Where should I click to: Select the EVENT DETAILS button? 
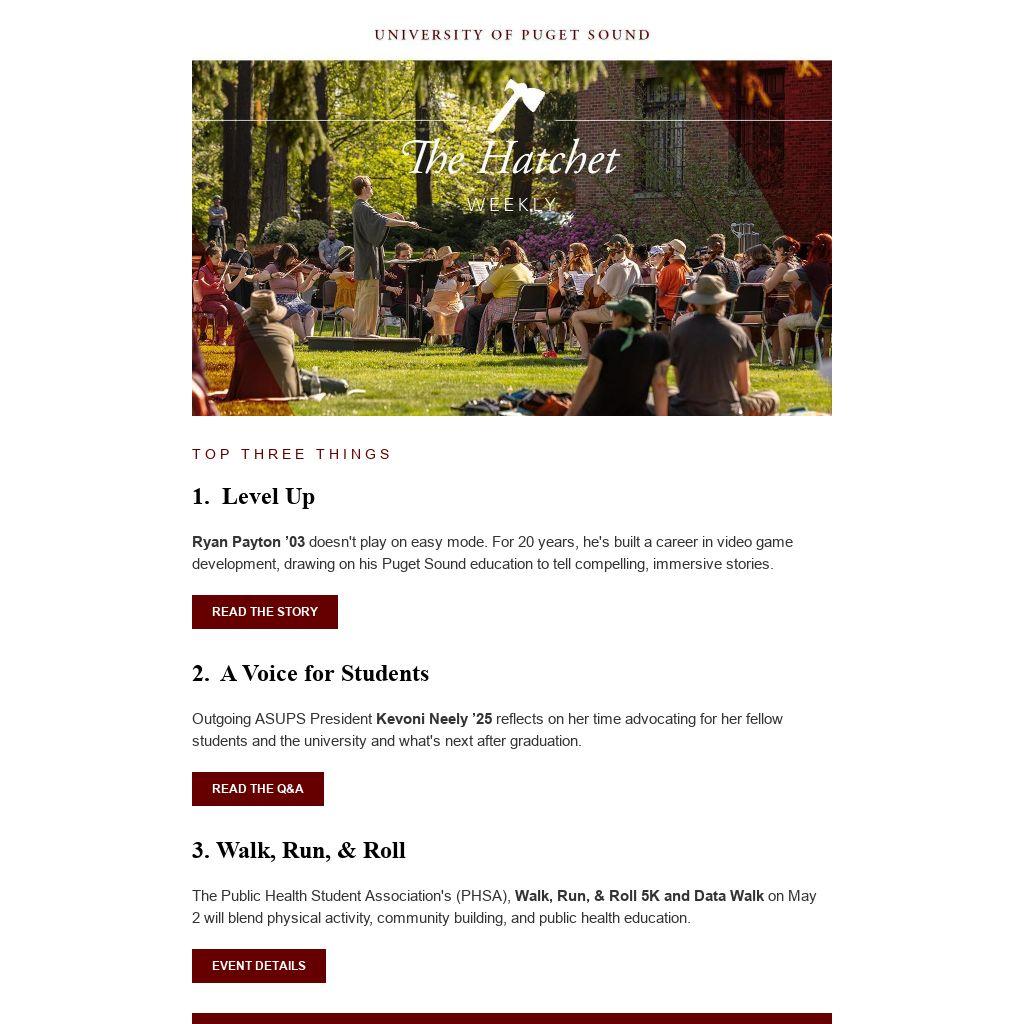(x=258, y=966)
